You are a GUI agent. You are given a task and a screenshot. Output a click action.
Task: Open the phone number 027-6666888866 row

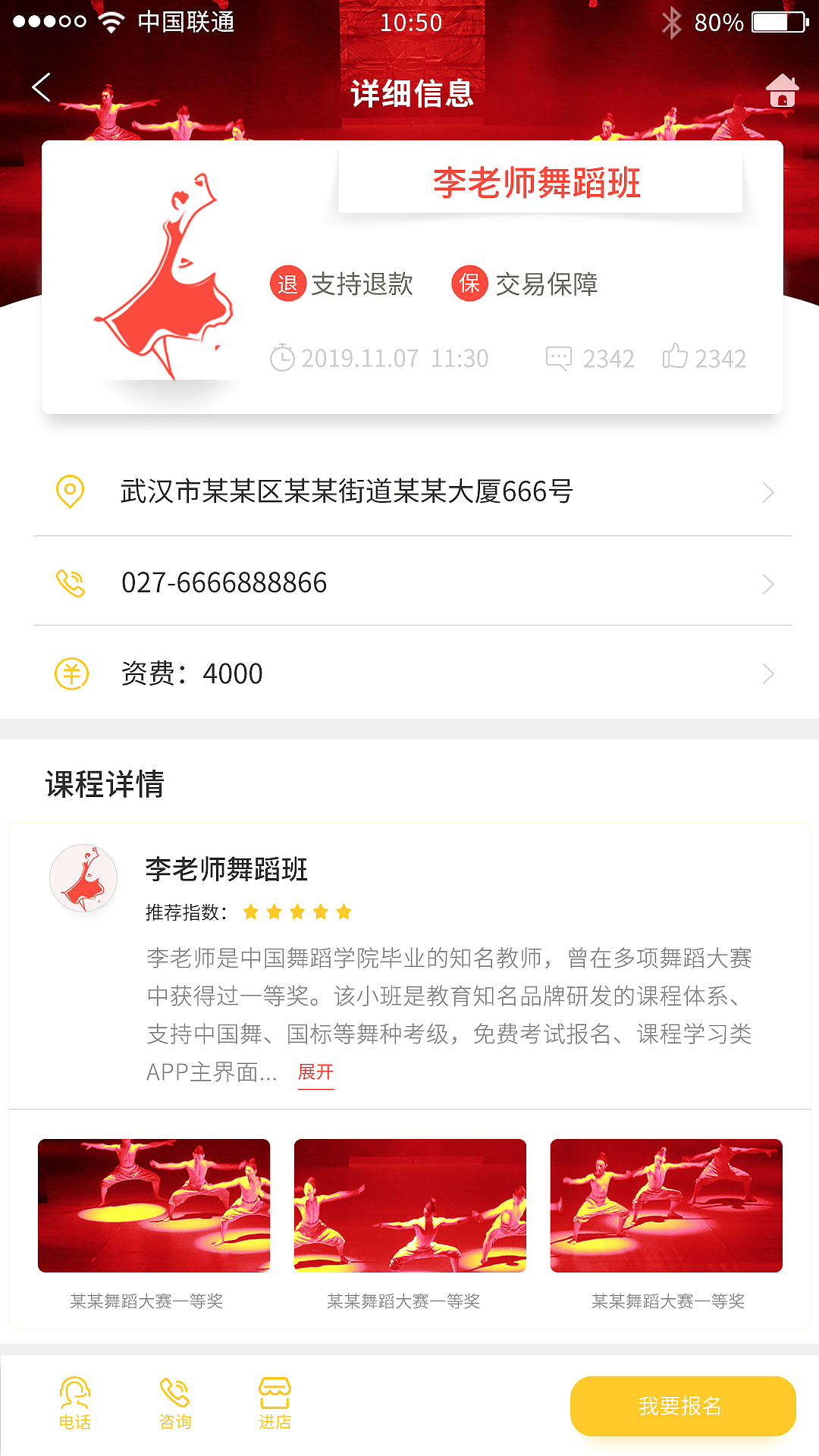point(413,583)
